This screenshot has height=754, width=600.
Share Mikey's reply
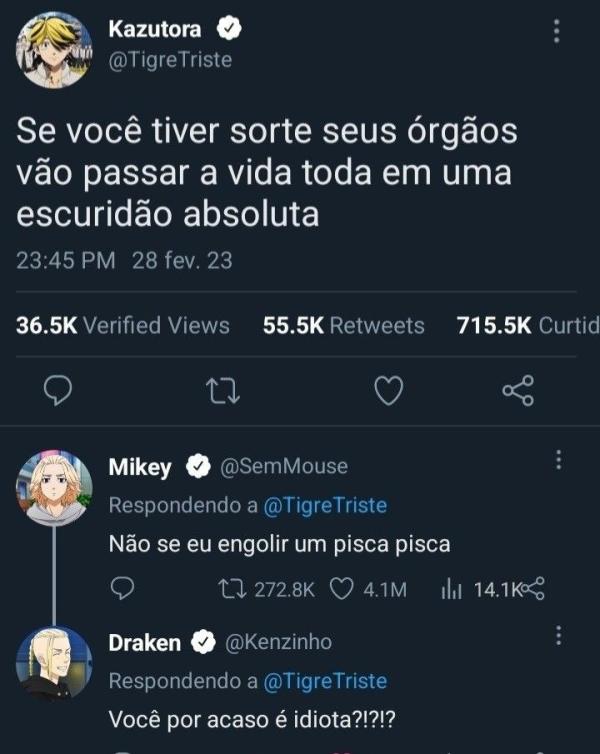click(534, 589)
